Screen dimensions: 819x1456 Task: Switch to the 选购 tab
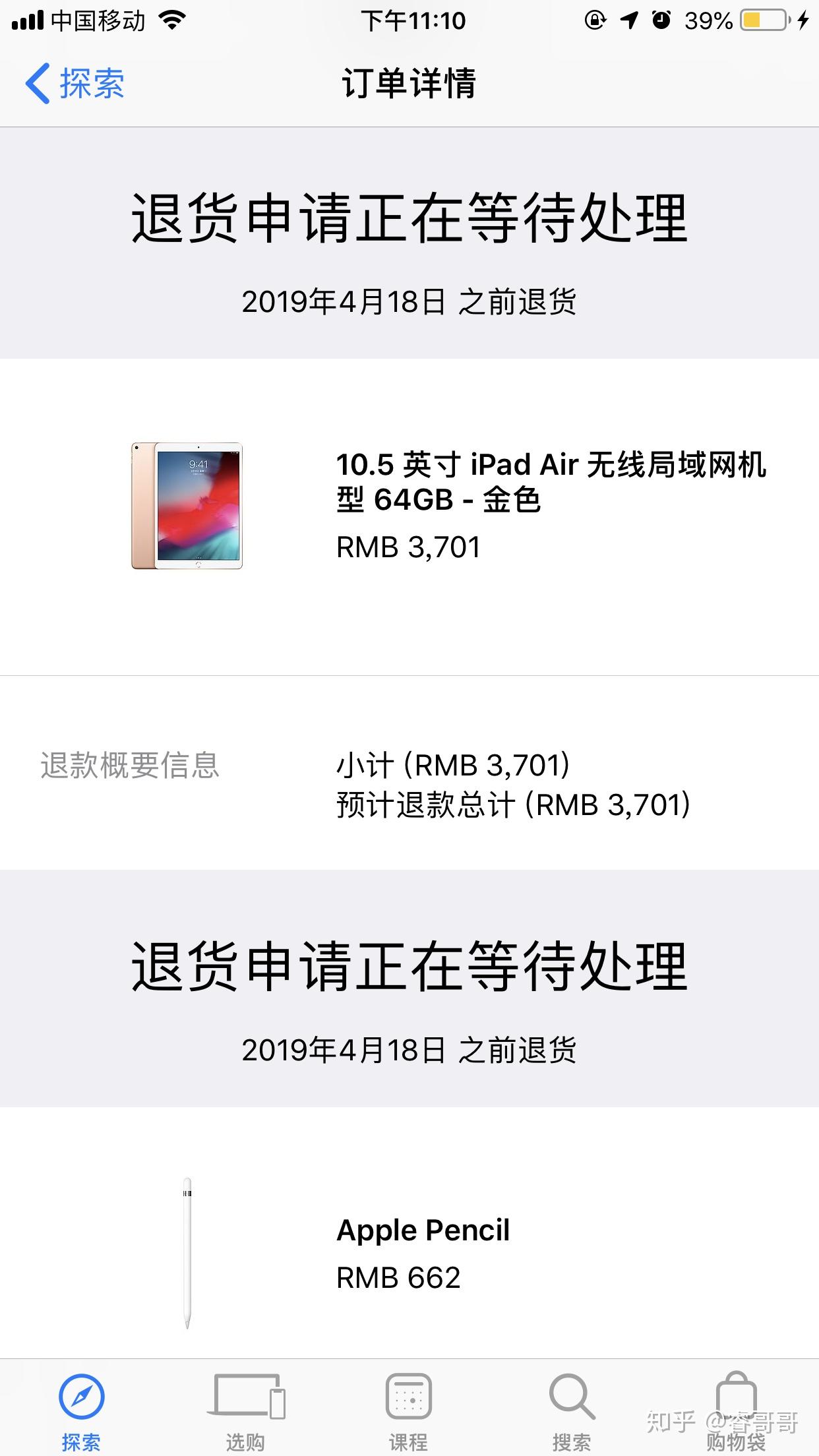(245, 1411)
